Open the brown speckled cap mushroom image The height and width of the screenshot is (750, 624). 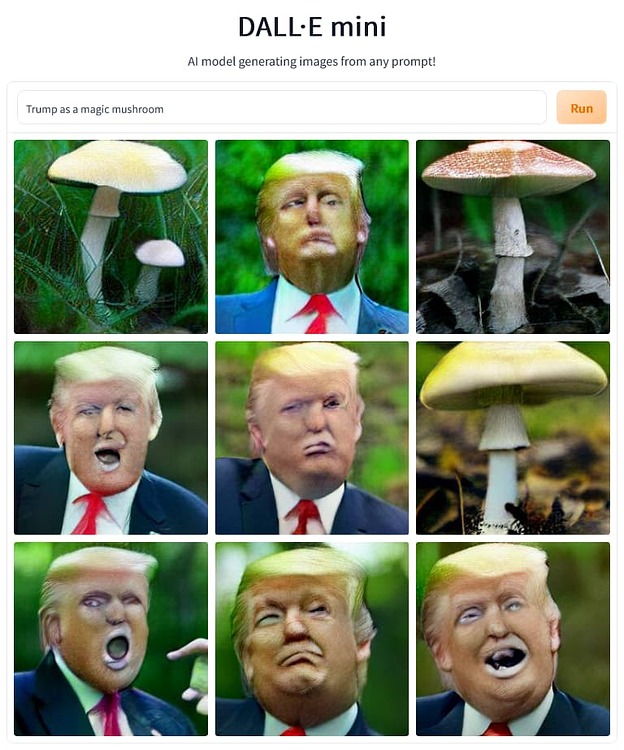click(x=512, y=237)
